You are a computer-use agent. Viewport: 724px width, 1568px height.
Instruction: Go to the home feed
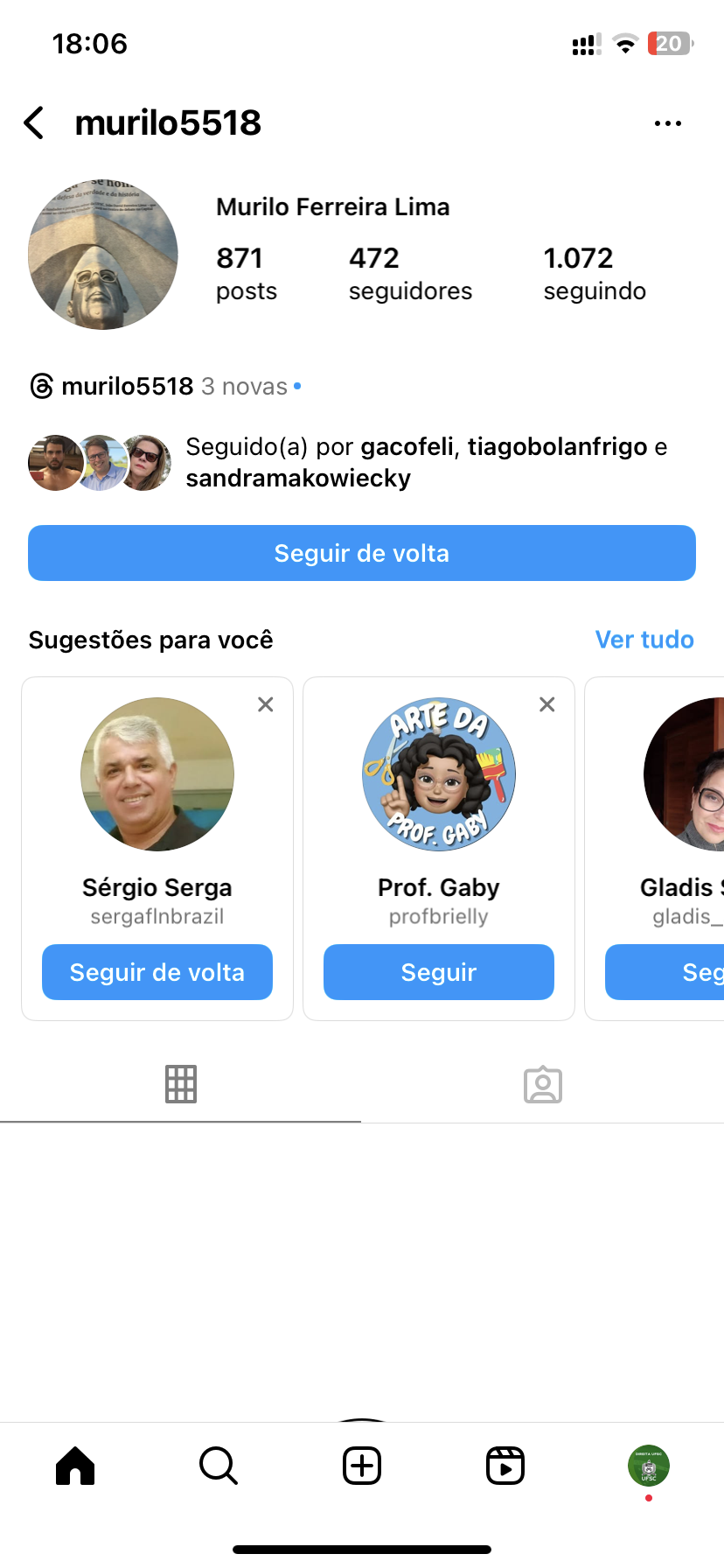pos(75,1466)
